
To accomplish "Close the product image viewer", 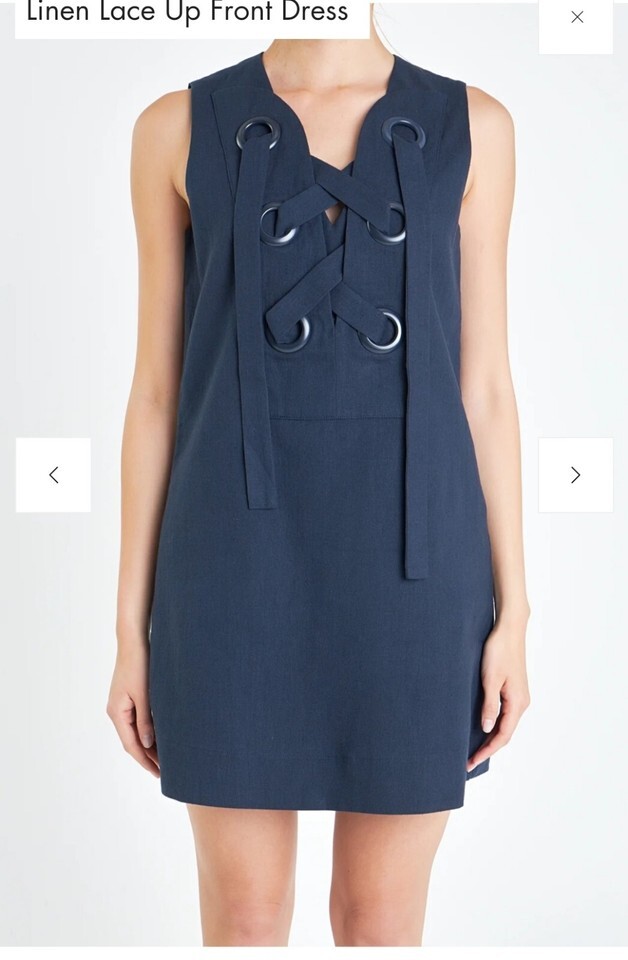I will point(576,18).
